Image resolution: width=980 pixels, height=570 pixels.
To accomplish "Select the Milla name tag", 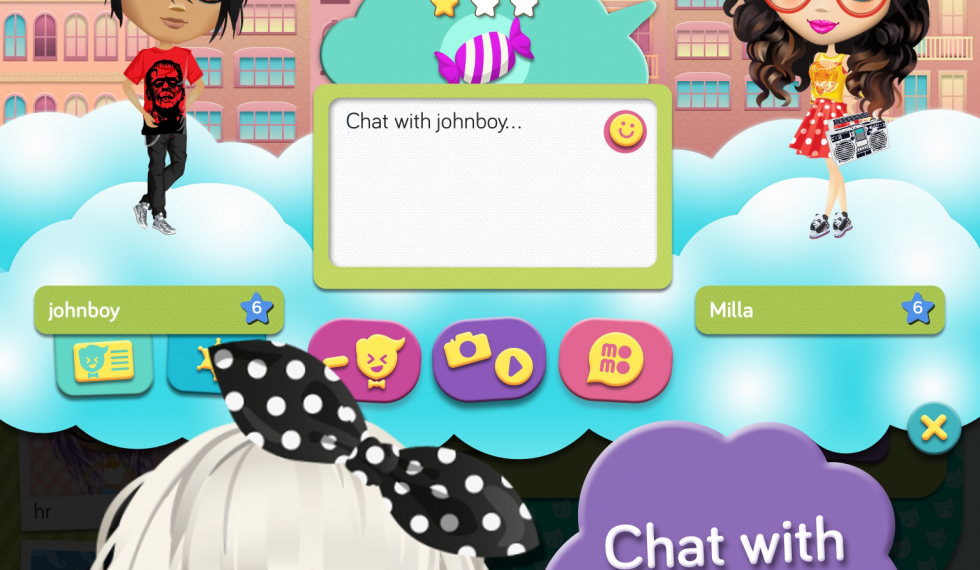I will click(819, 310).
